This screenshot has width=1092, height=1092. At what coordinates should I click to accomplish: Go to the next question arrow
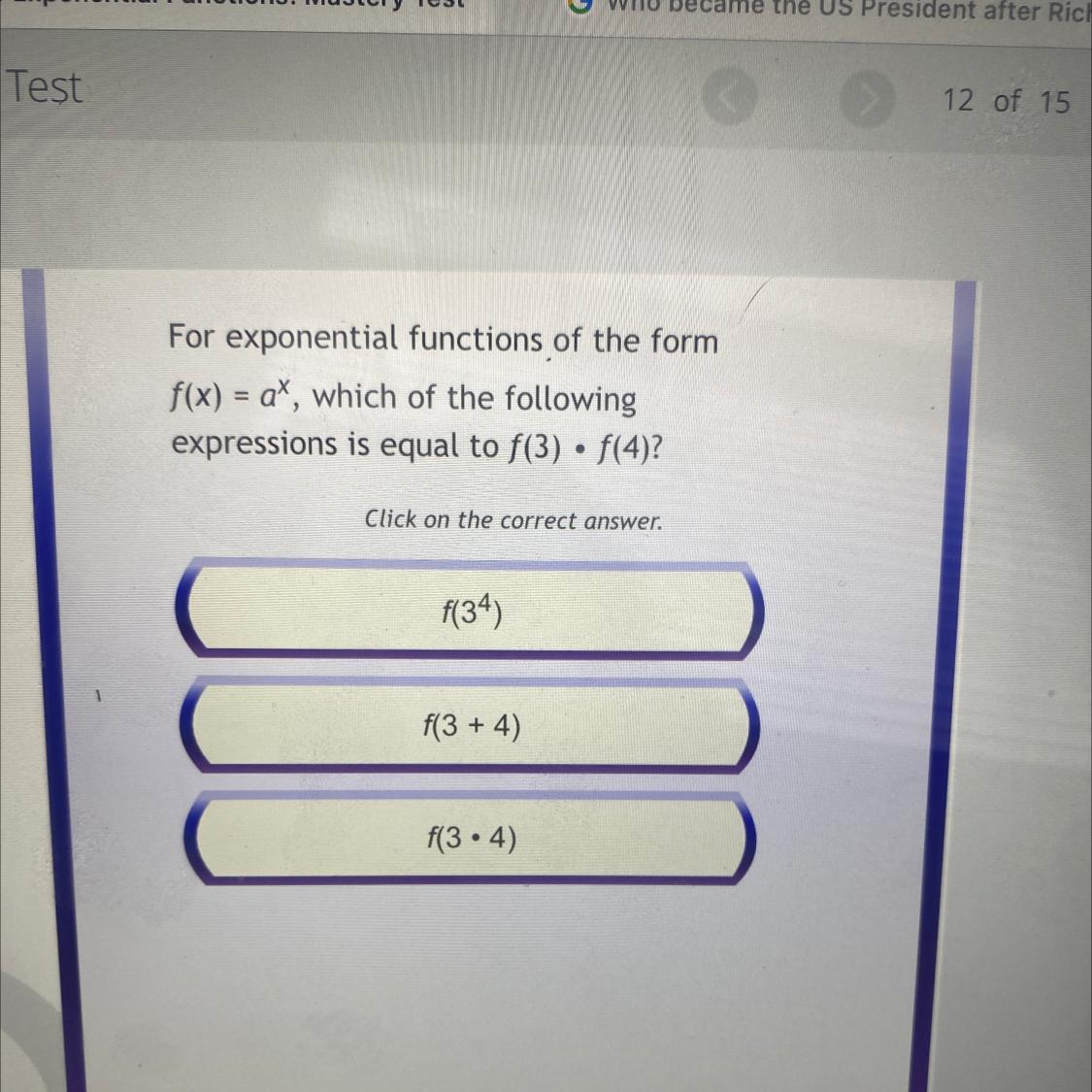[866, 99]
